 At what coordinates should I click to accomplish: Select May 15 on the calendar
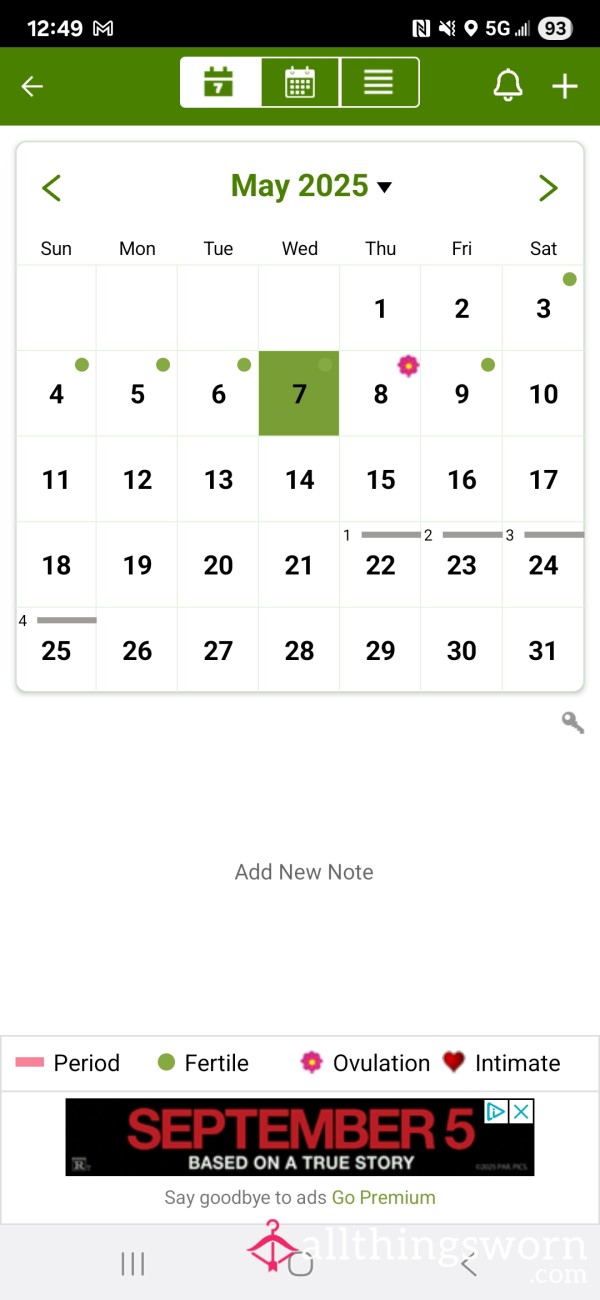pos(380,479)
